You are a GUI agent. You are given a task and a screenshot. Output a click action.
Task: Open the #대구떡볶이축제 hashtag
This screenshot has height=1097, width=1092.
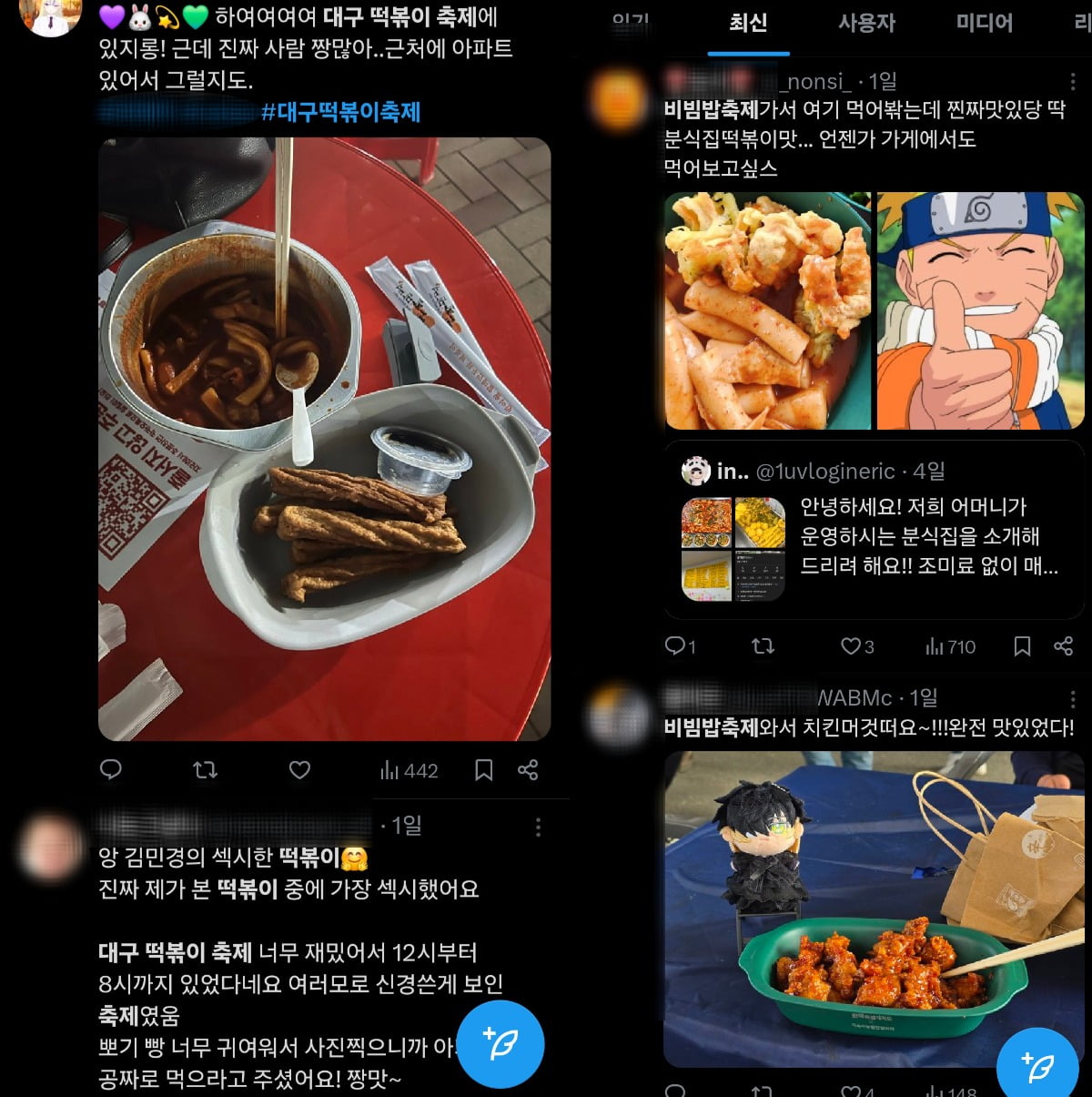coord(340,112)
